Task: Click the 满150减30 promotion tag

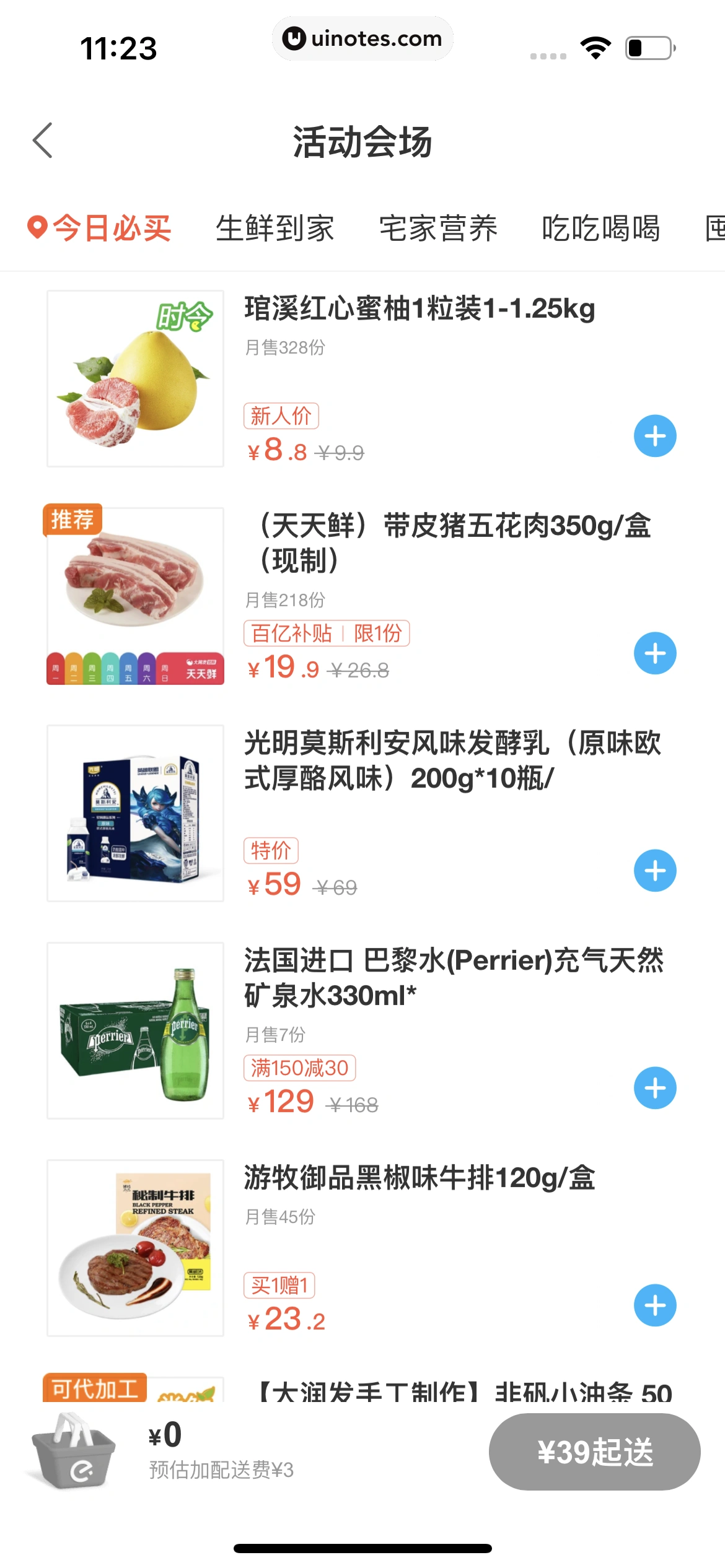Action: click(299, 1068)
